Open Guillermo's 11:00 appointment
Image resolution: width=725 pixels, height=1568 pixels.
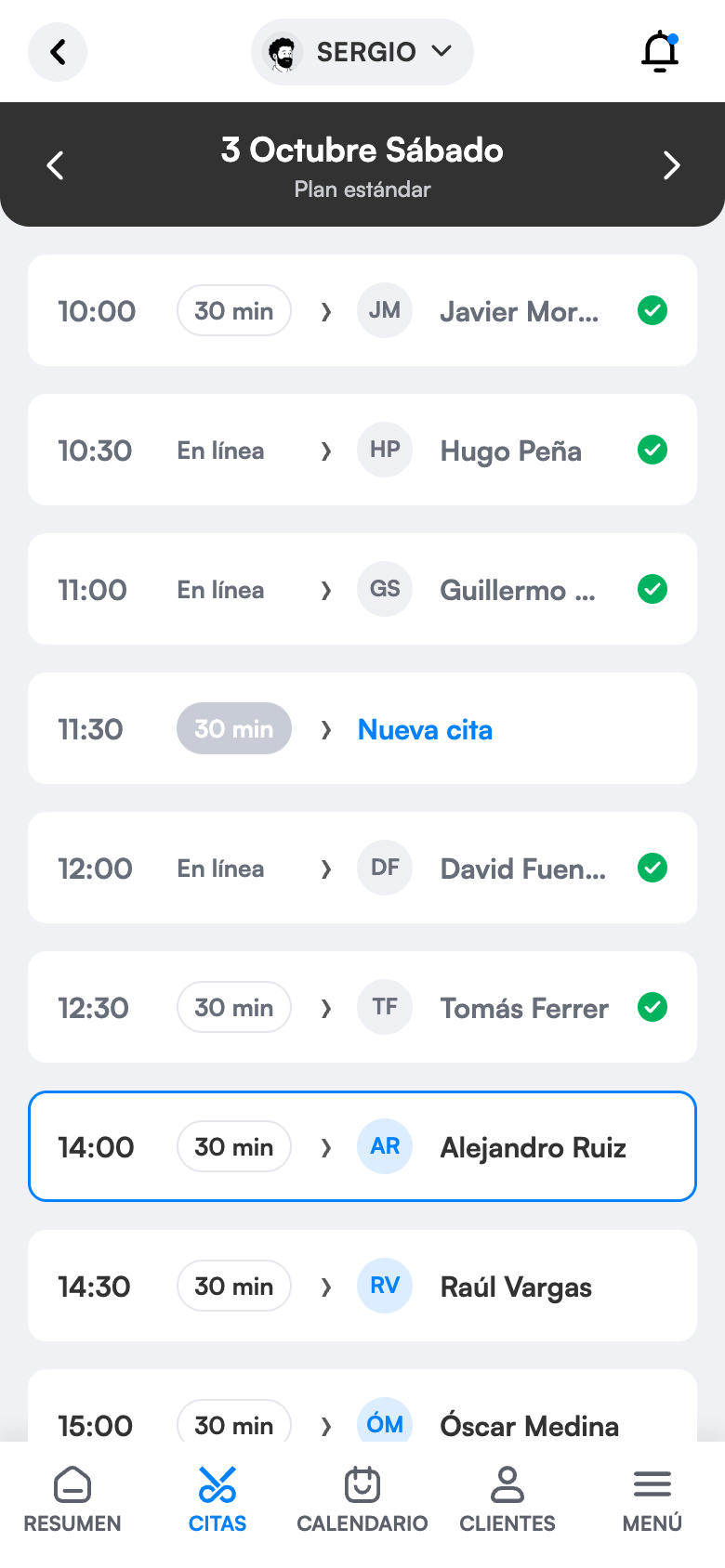(x=362, y=589)
